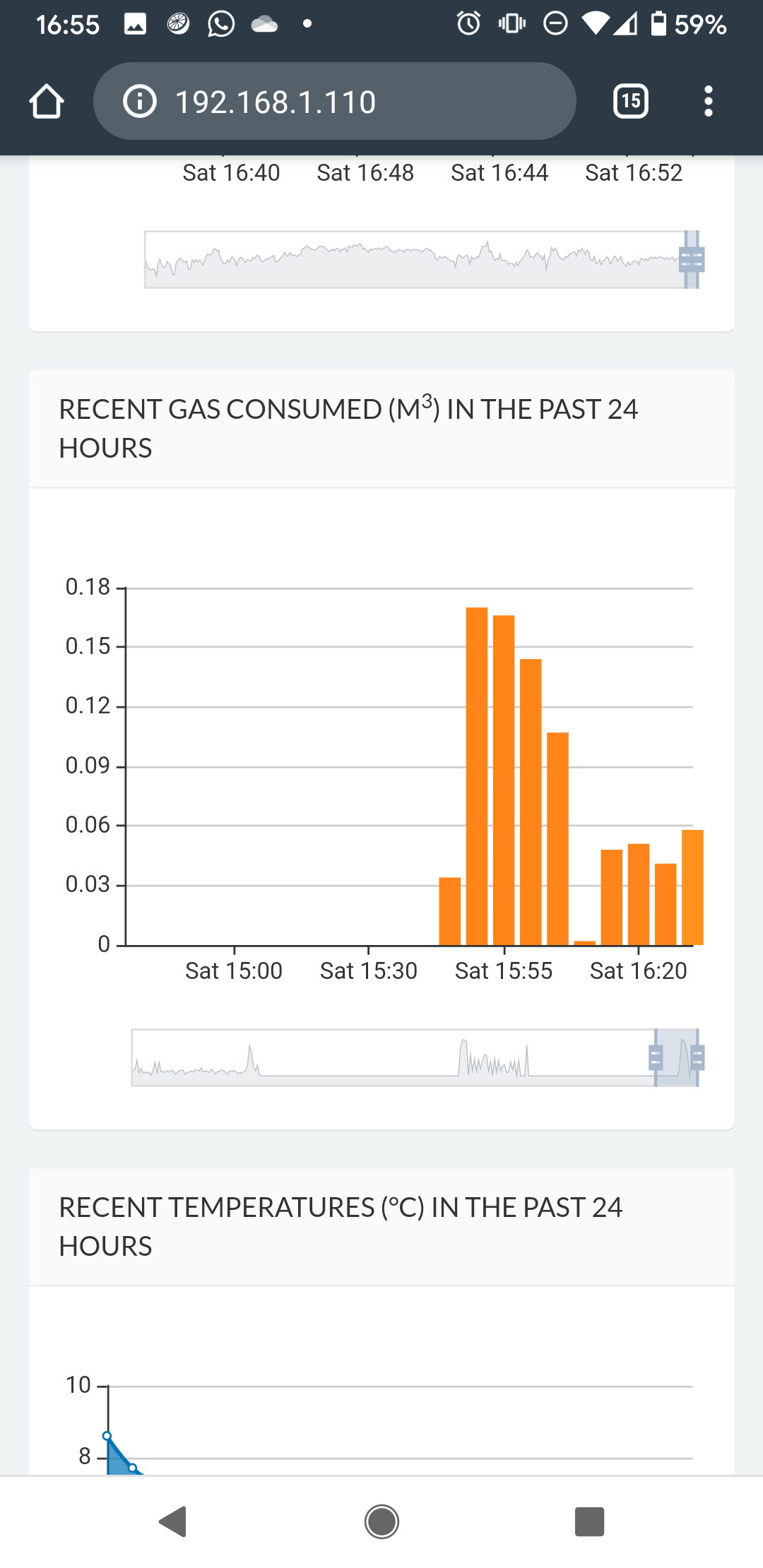This screenshot has height=1568, width=763.
Task: Tap the home icon left of the address bar
Action: [x=45, y=101]
